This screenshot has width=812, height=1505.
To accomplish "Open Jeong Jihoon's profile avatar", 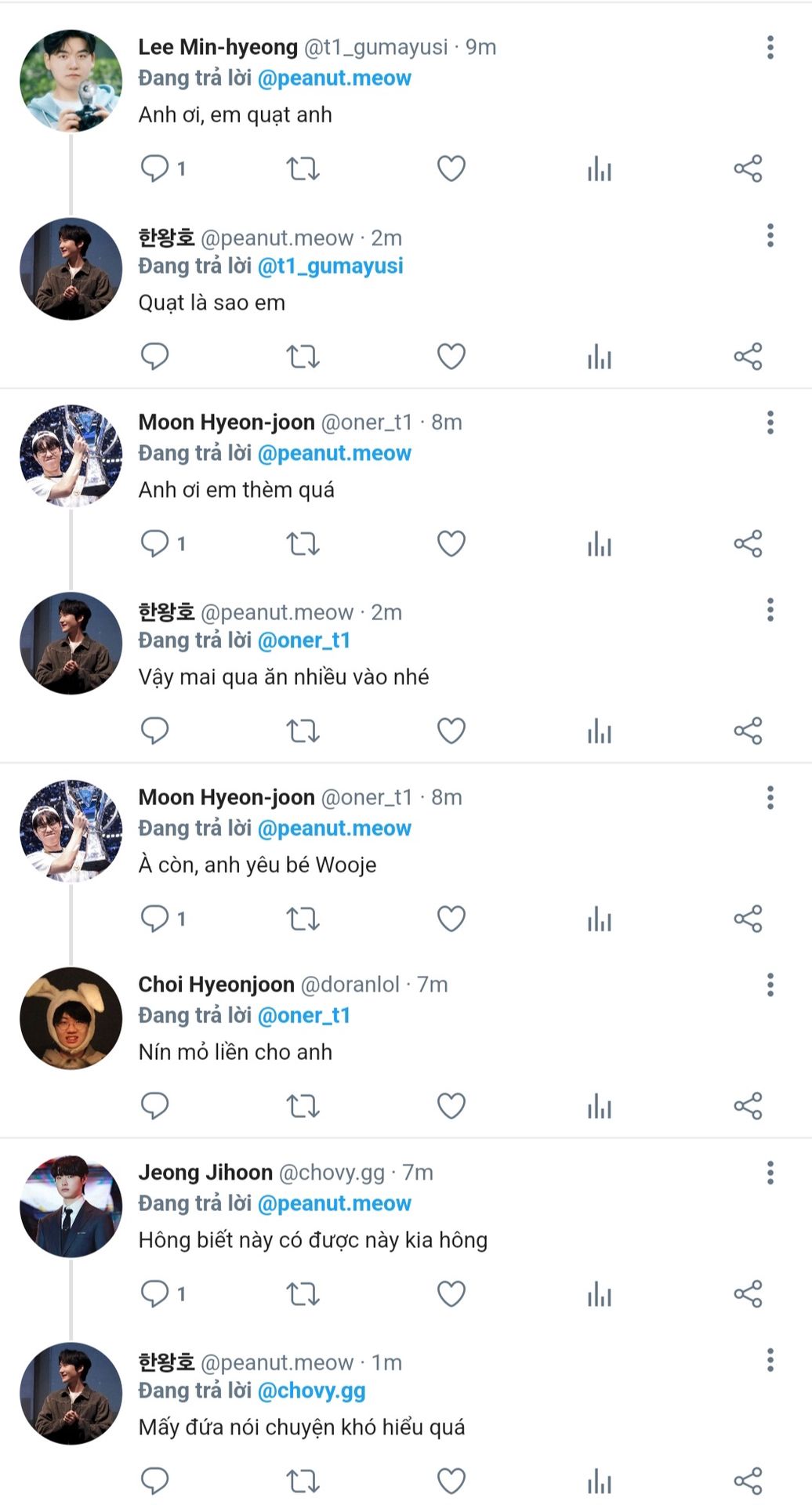I will (71, 1206).
